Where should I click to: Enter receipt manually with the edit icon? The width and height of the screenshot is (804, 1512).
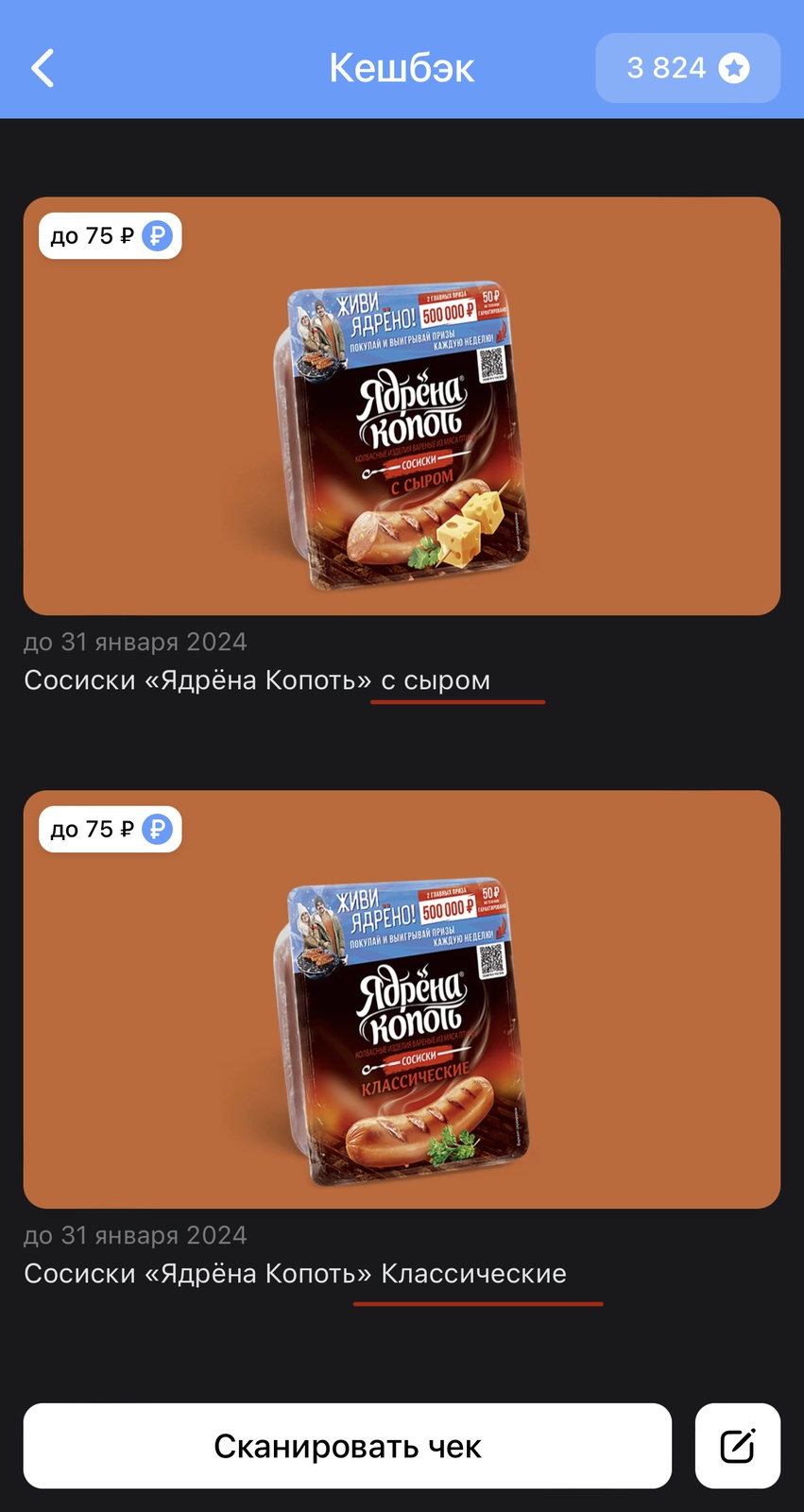click(x=737, y=1446)
